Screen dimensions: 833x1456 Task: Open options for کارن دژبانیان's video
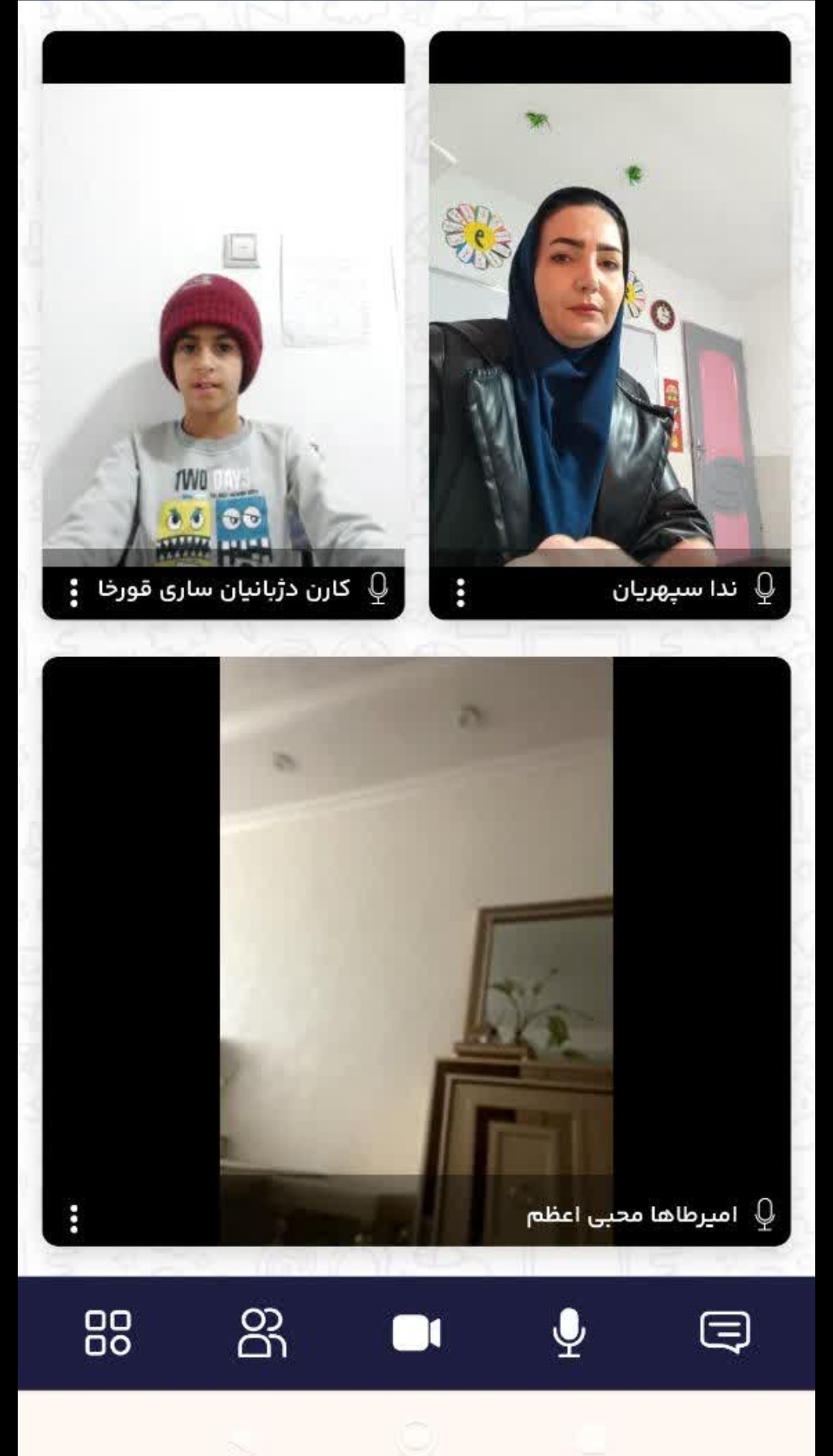coord(74,592)
